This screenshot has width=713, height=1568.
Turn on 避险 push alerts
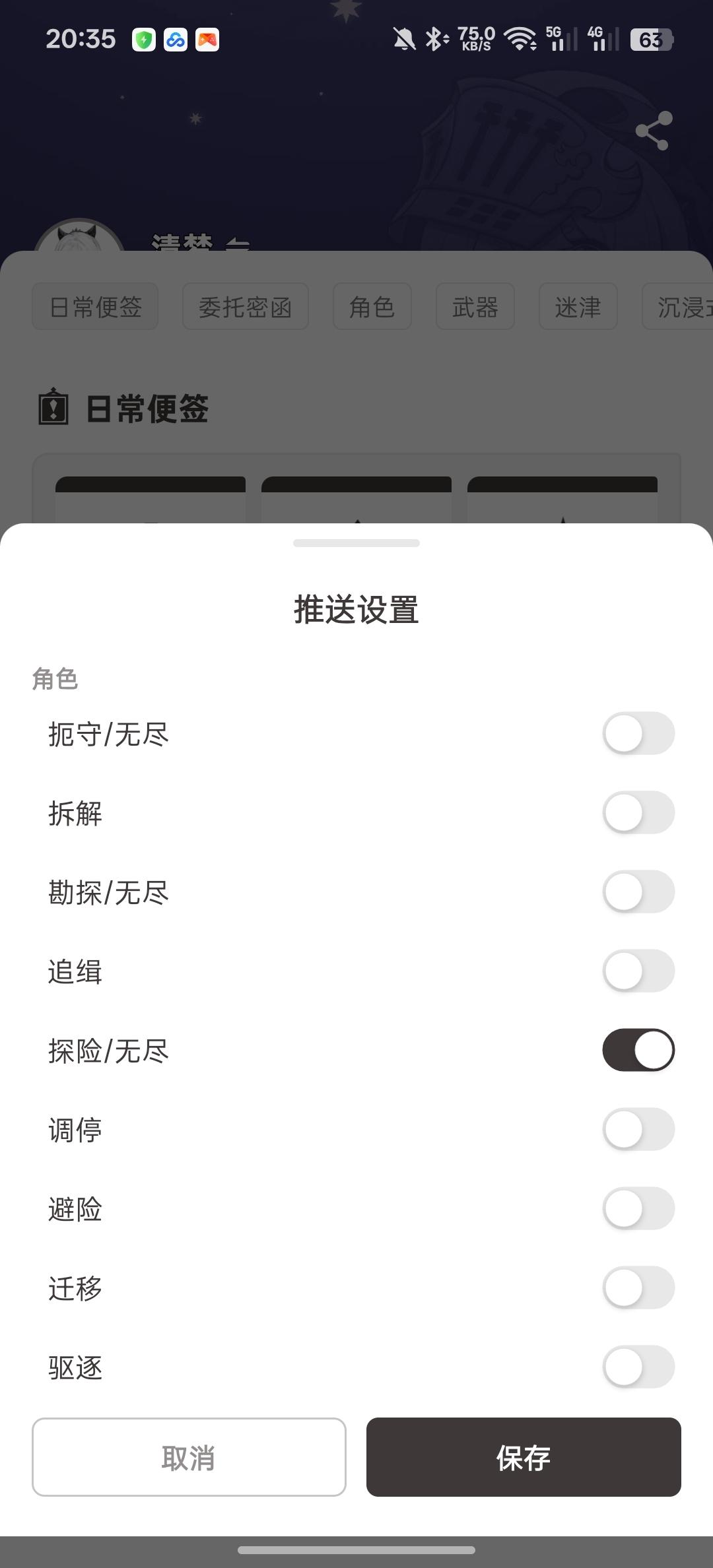coord(638,1208)
